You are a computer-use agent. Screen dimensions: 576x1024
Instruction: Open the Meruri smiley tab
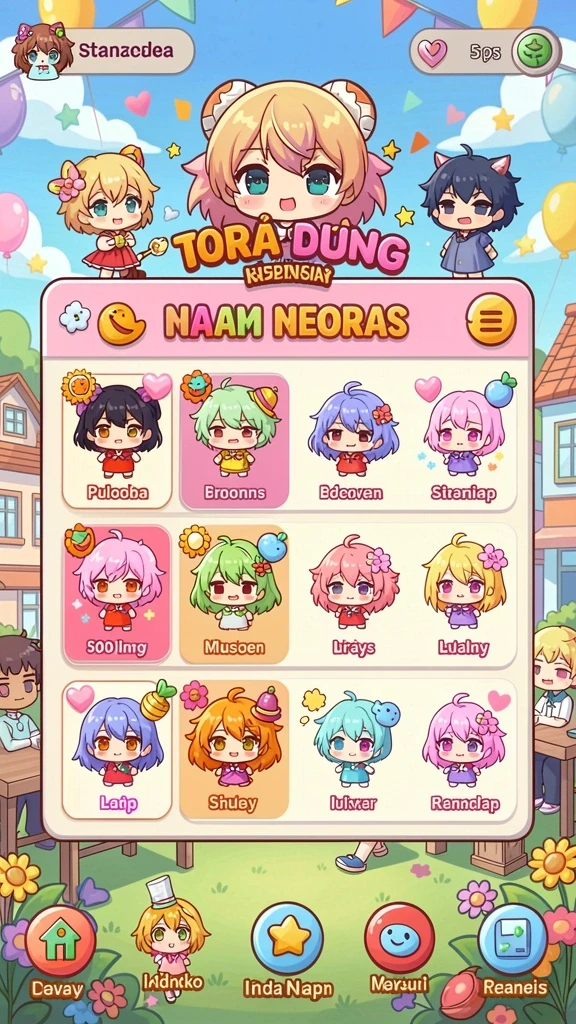(x=399, y=952)
